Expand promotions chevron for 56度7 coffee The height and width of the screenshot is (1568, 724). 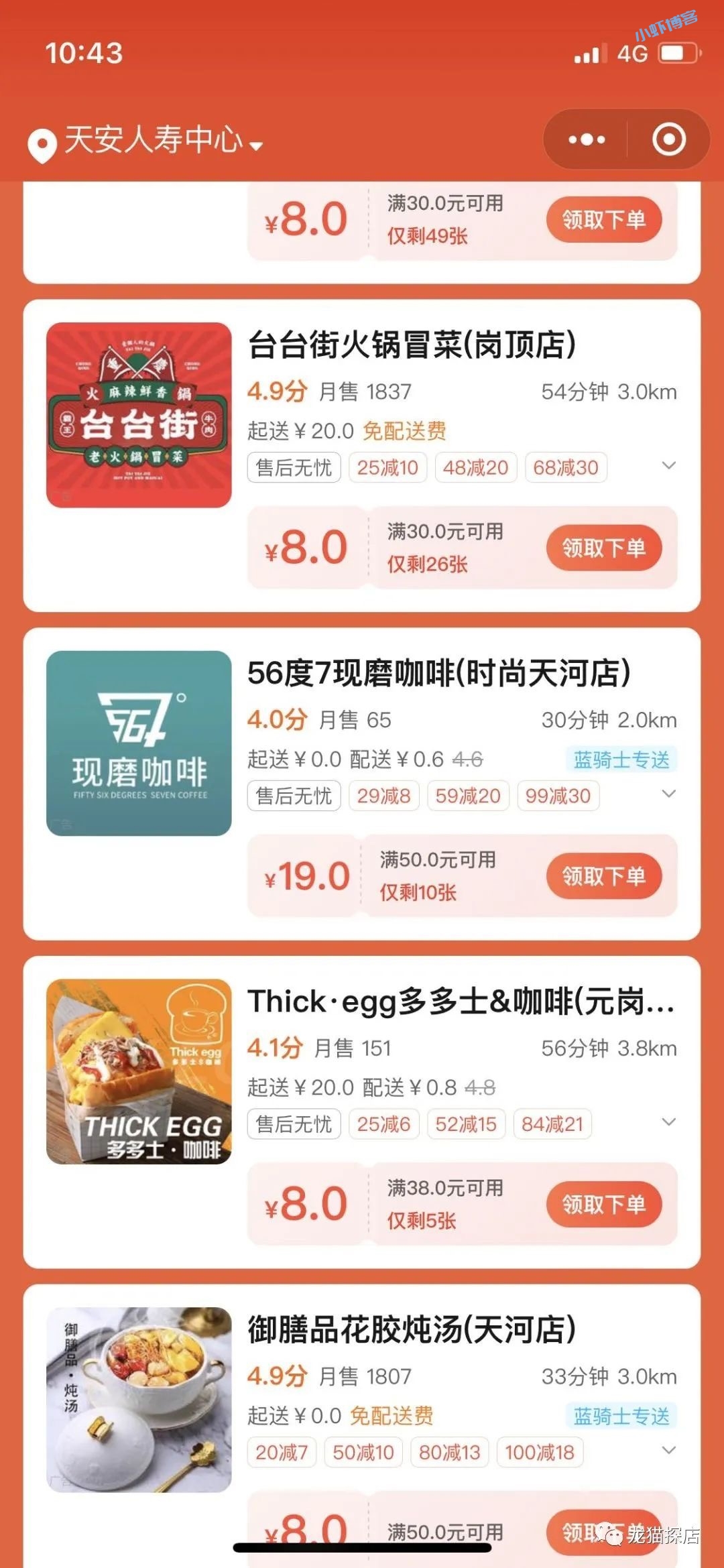[667, 793]
